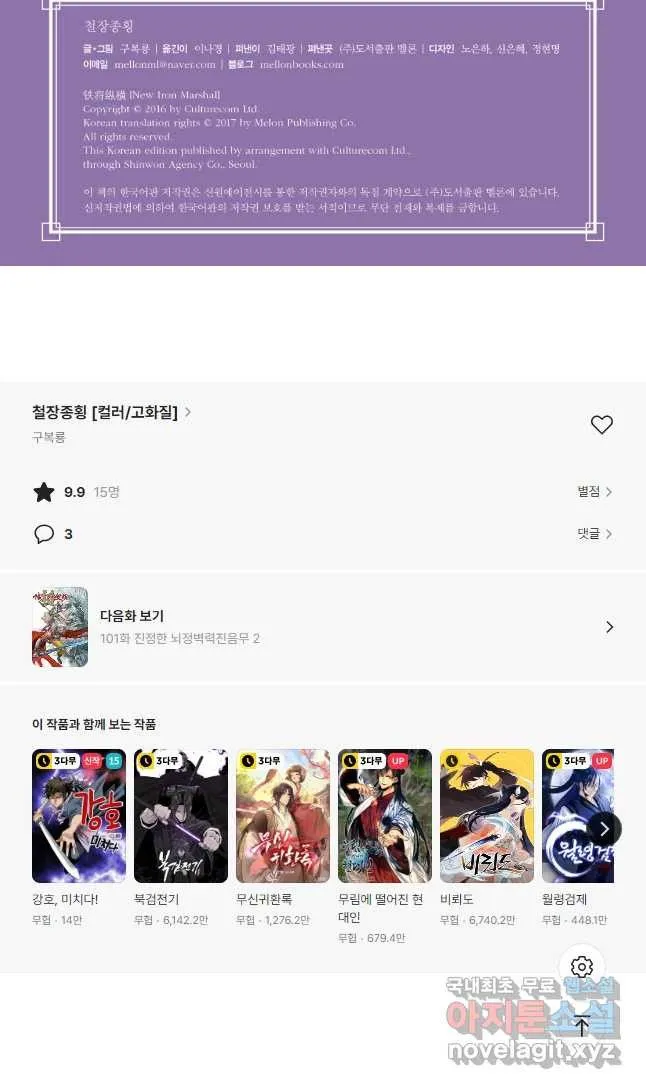
Task: Open the 댓글 comments section
Action: point(595,533)
